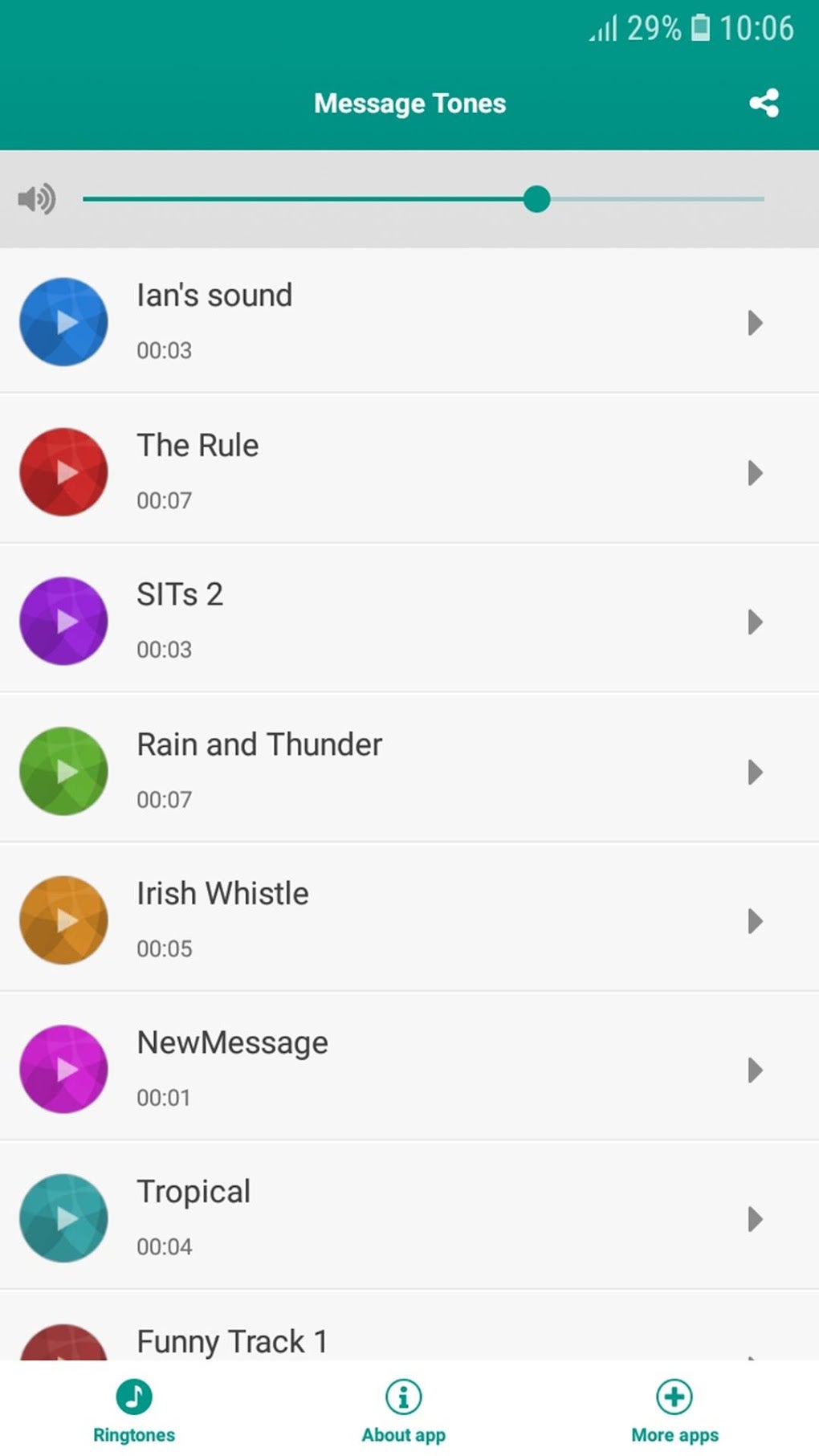The width and height of the screenshot is (819, 1456).
Task: Open the arrow next to NewMessage
Action: click(754, 1071)
